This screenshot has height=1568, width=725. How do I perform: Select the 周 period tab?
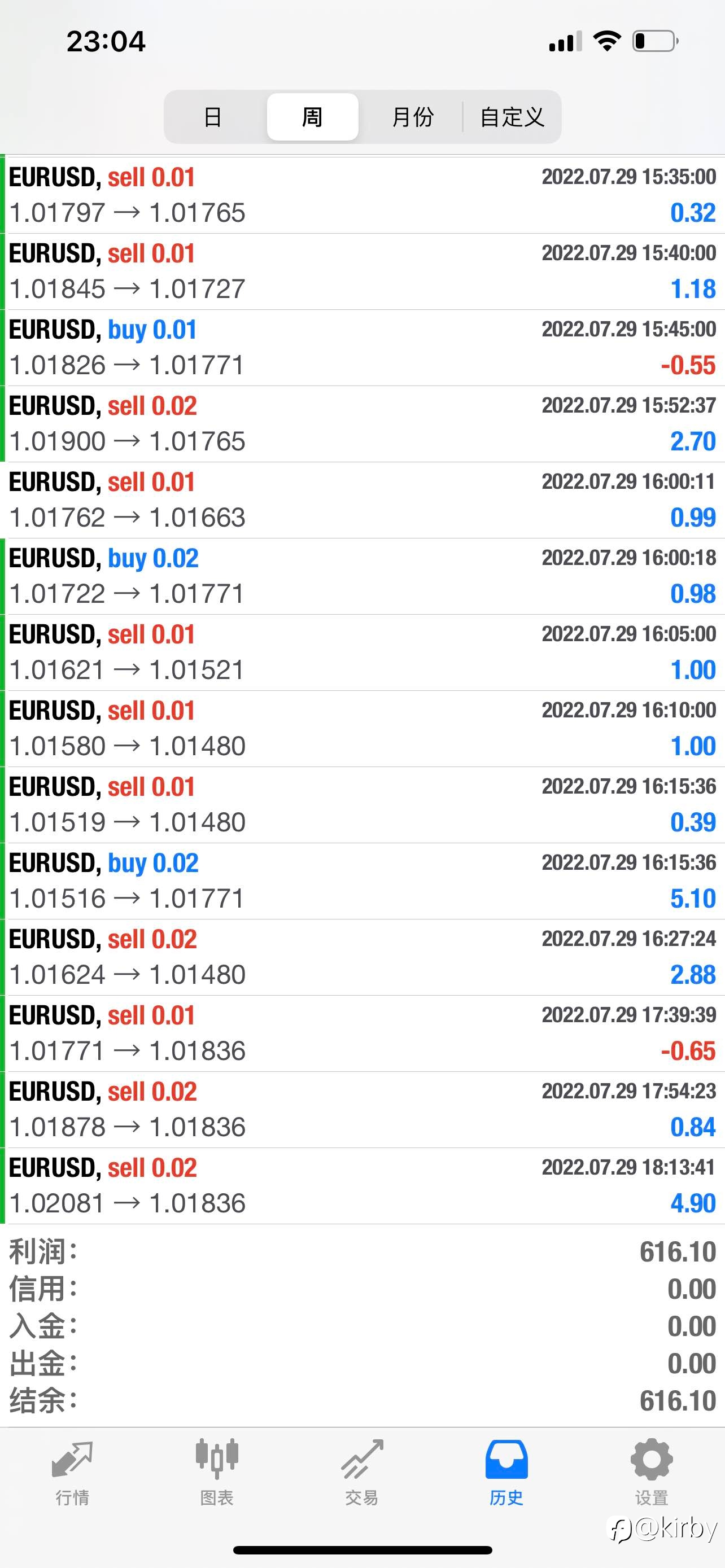tap(312, 117)
